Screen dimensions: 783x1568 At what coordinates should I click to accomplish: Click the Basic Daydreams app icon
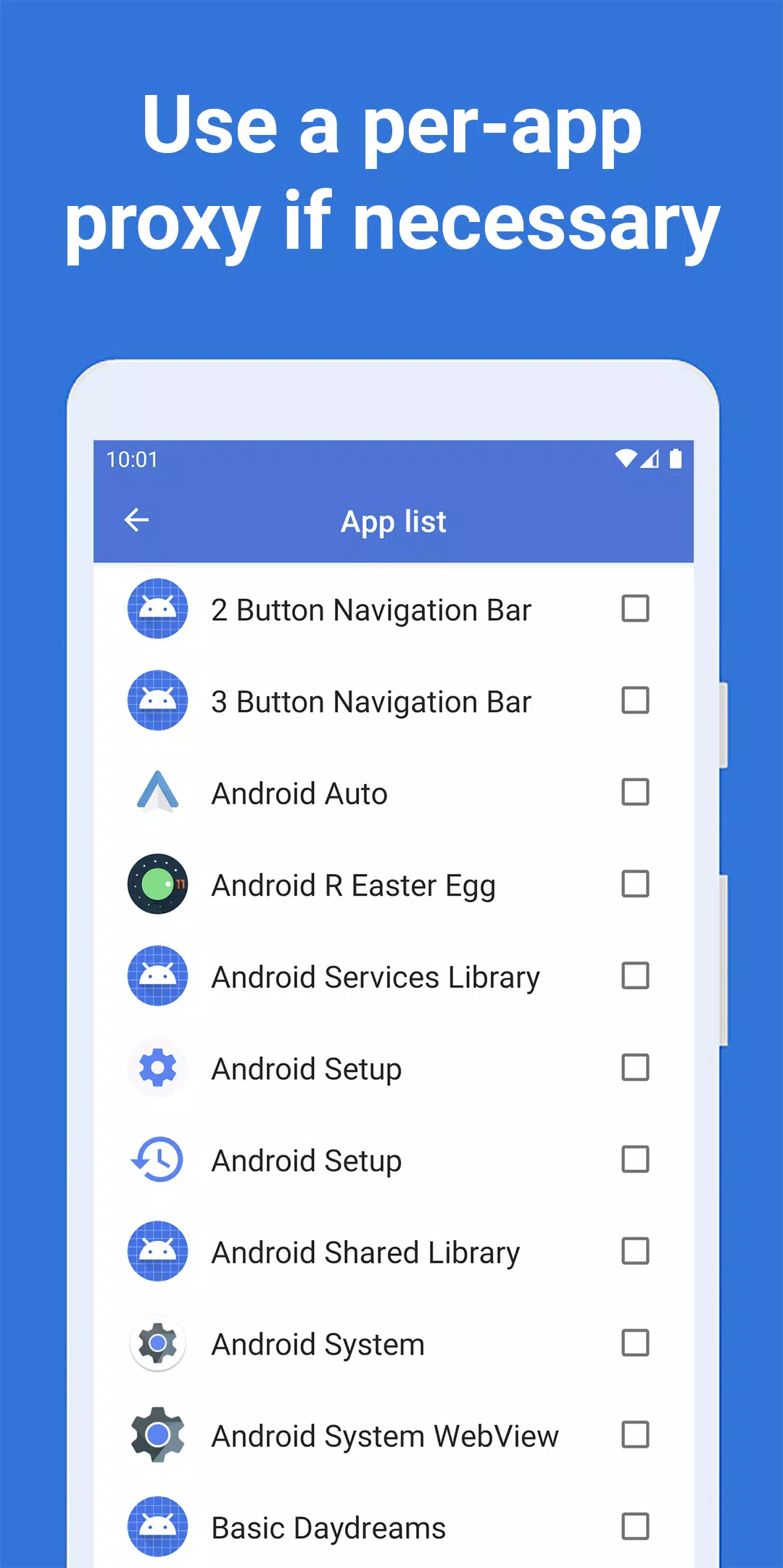point(157,1527)
